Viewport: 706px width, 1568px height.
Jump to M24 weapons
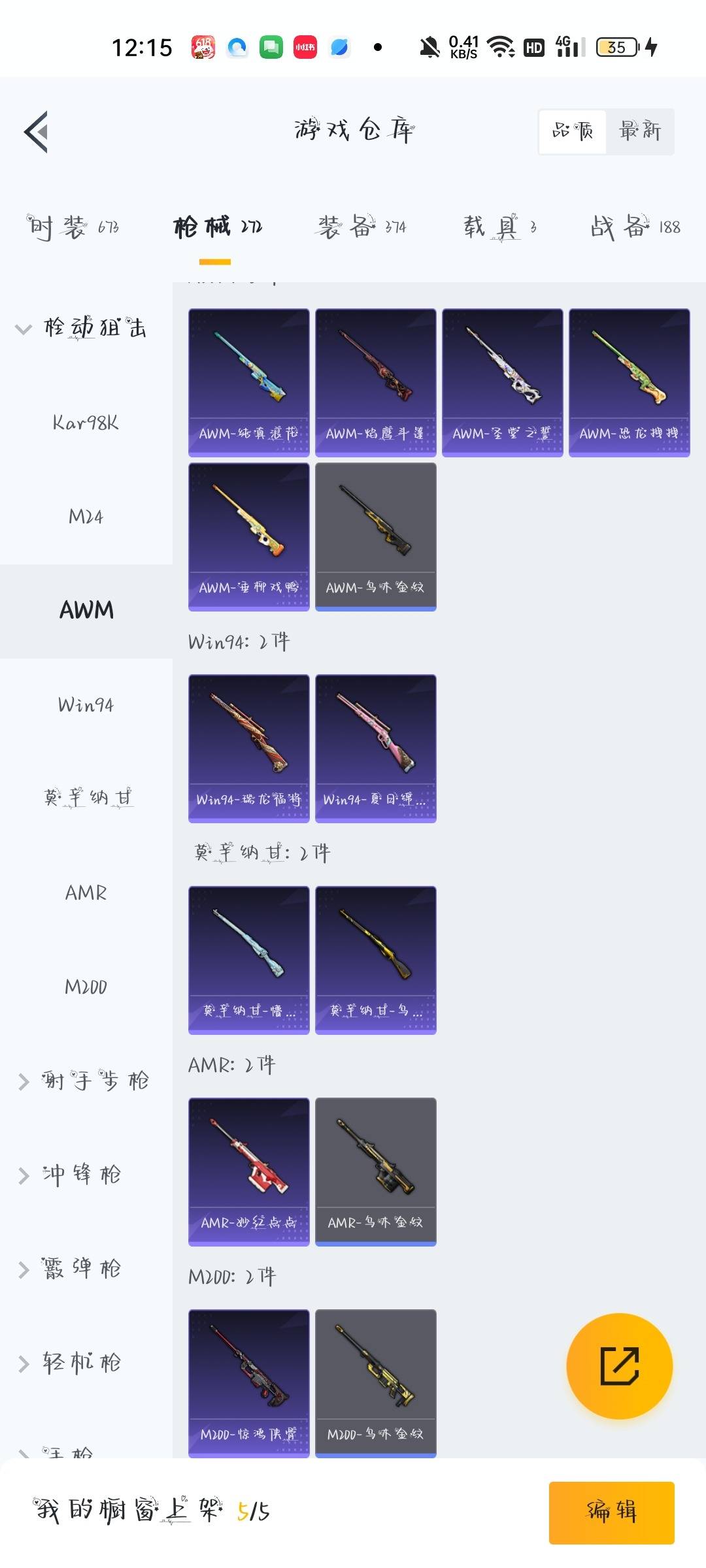pos(86,517)
